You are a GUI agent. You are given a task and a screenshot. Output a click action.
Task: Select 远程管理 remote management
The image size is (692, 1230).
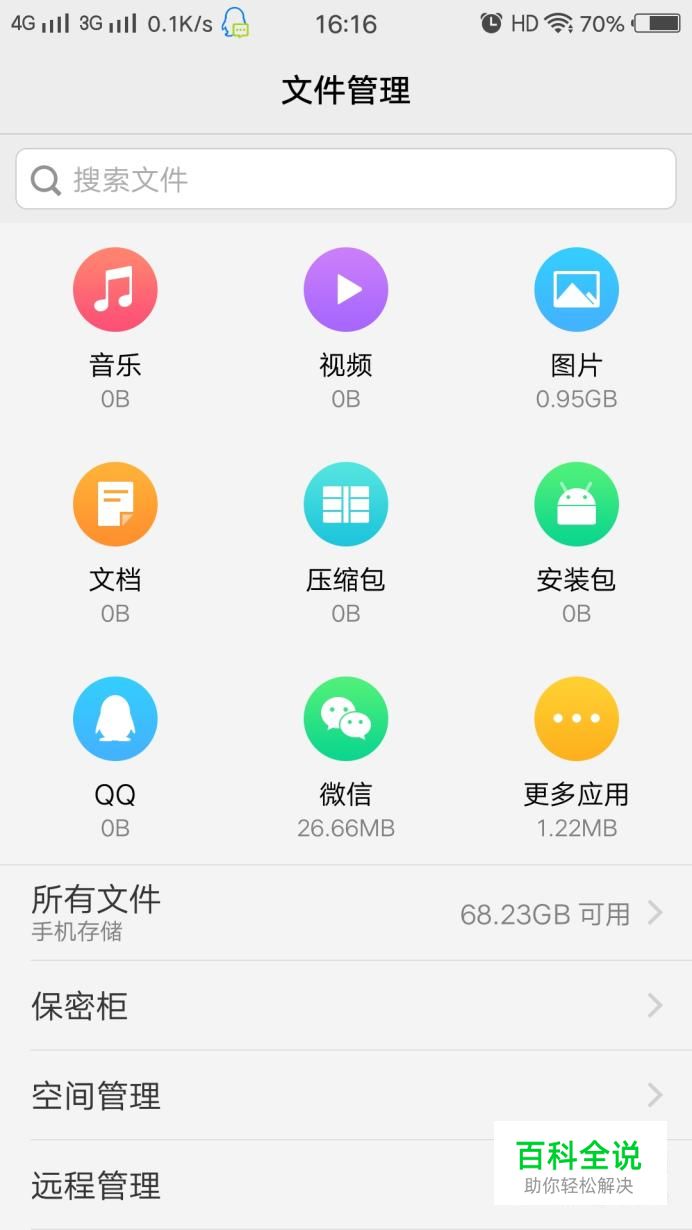pos(250,1186)
